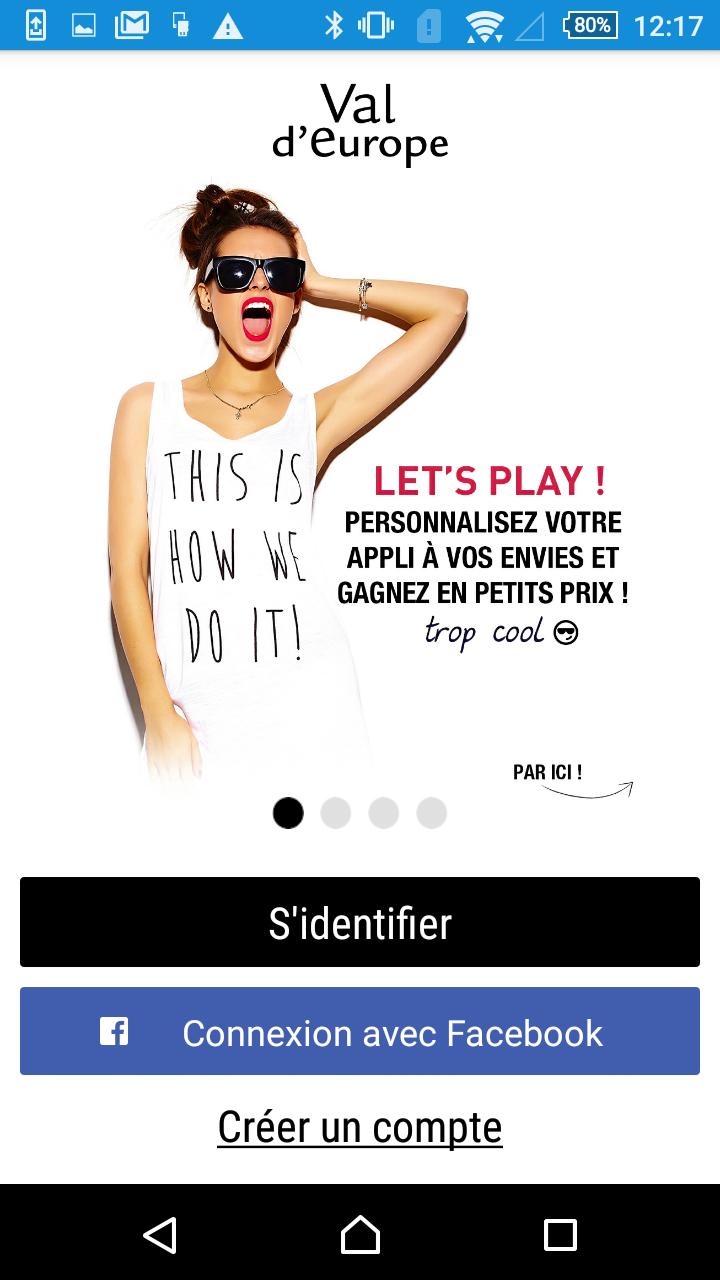
Task: Return to the Android home screen
Action: [x=360, y=1235]
